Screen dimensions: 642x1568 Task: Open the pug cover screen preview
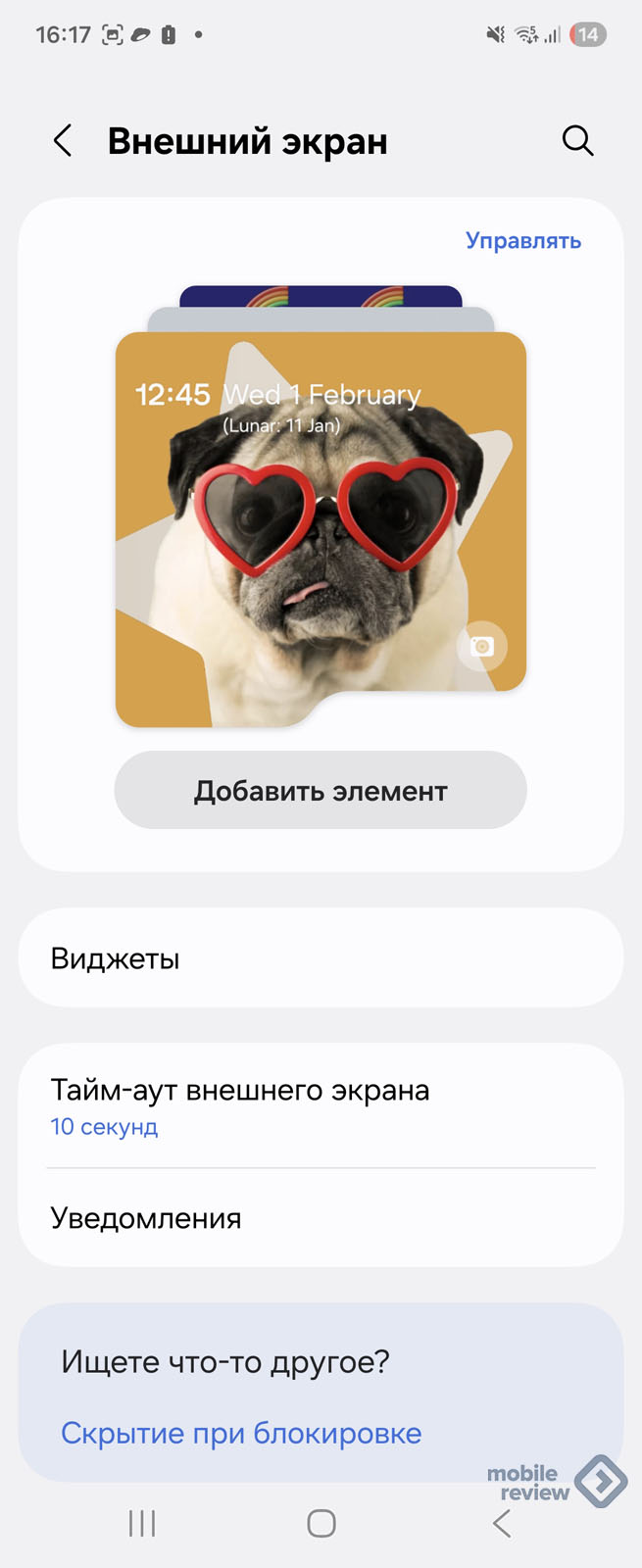(x=321, y=529)
